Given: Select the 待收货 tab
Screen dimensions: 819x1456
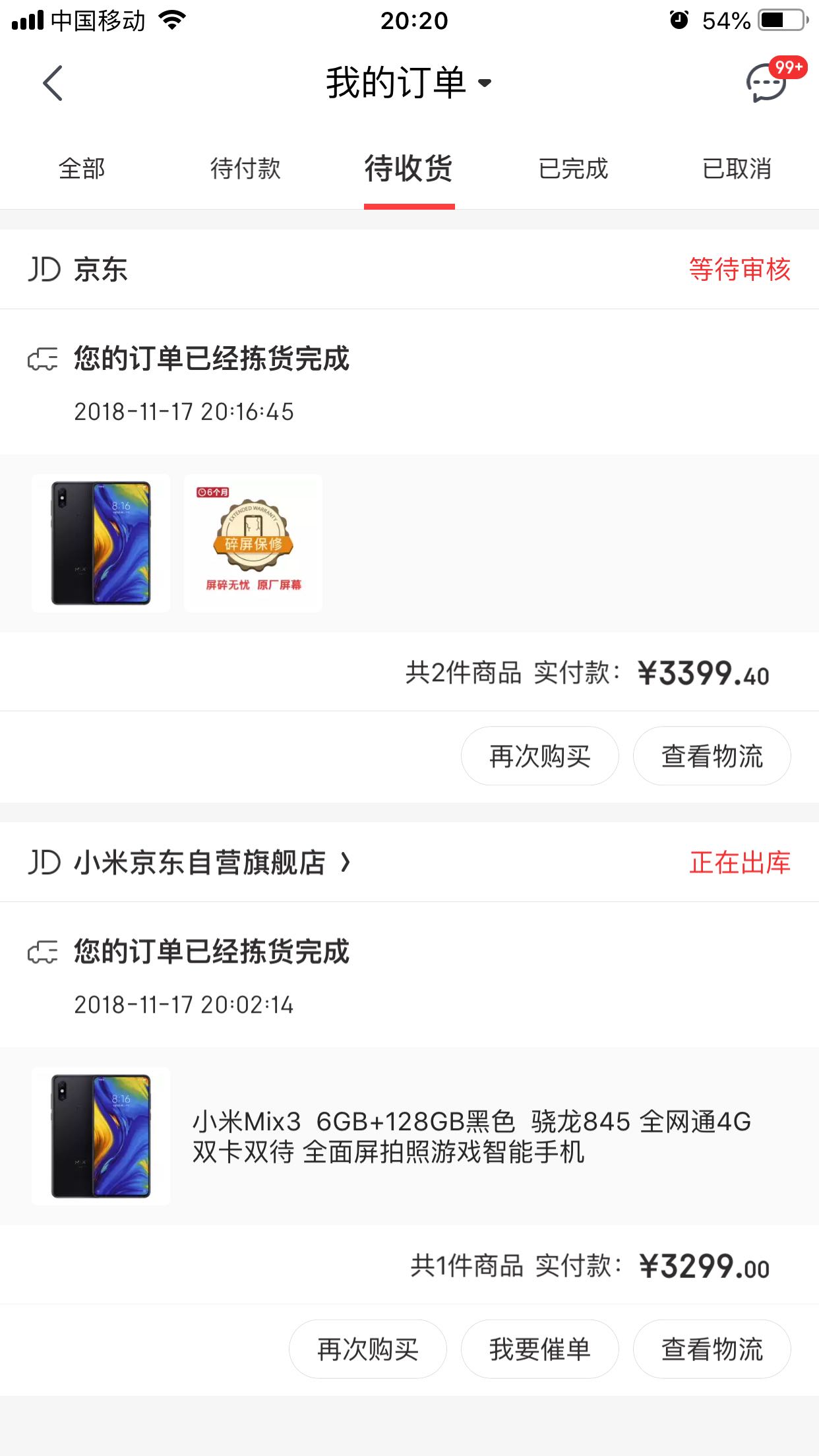Looking at the screenshot, I should tap(409, 169).
